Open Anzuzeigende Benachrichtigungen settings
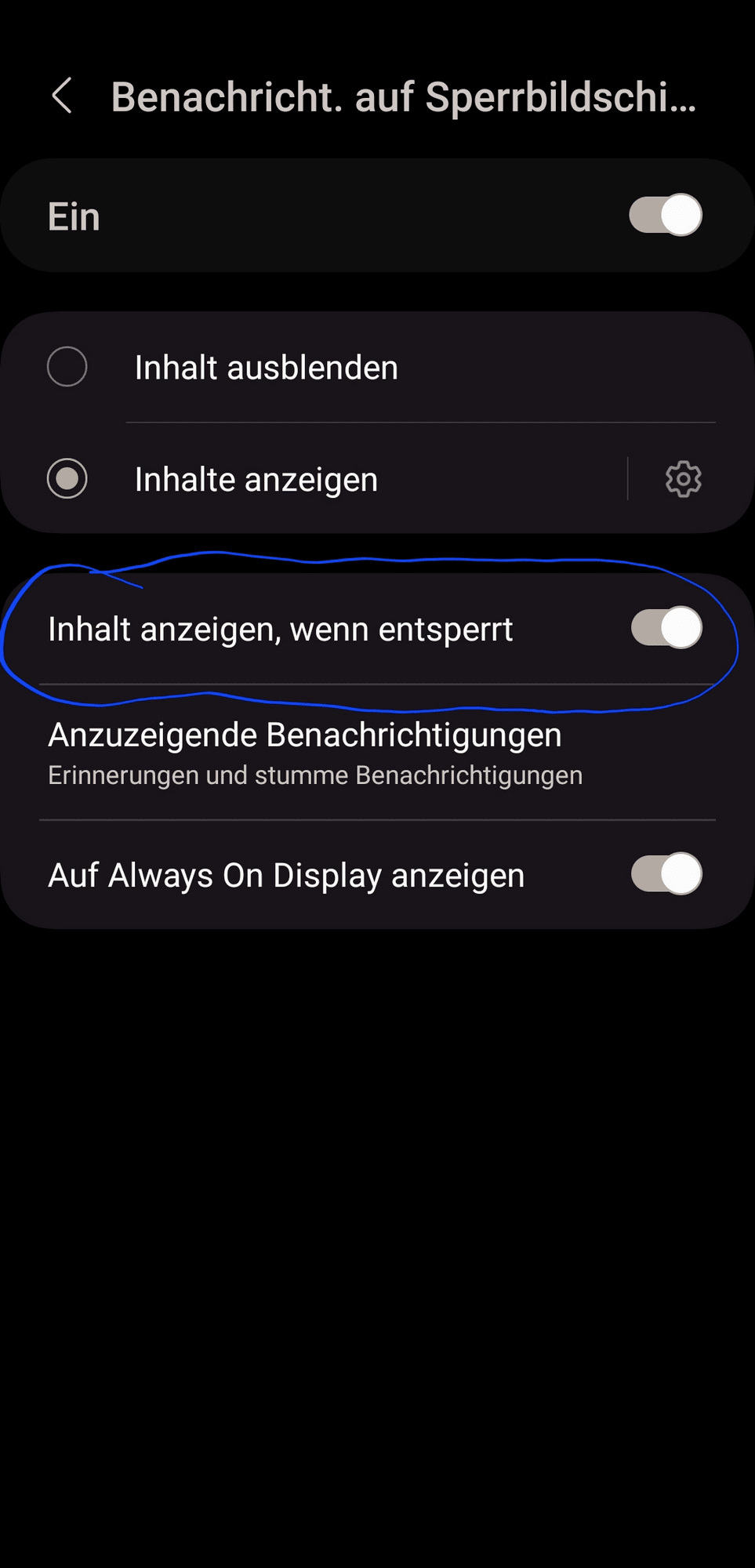Viewport: 755px width, 1568px height. click(314, 753)
